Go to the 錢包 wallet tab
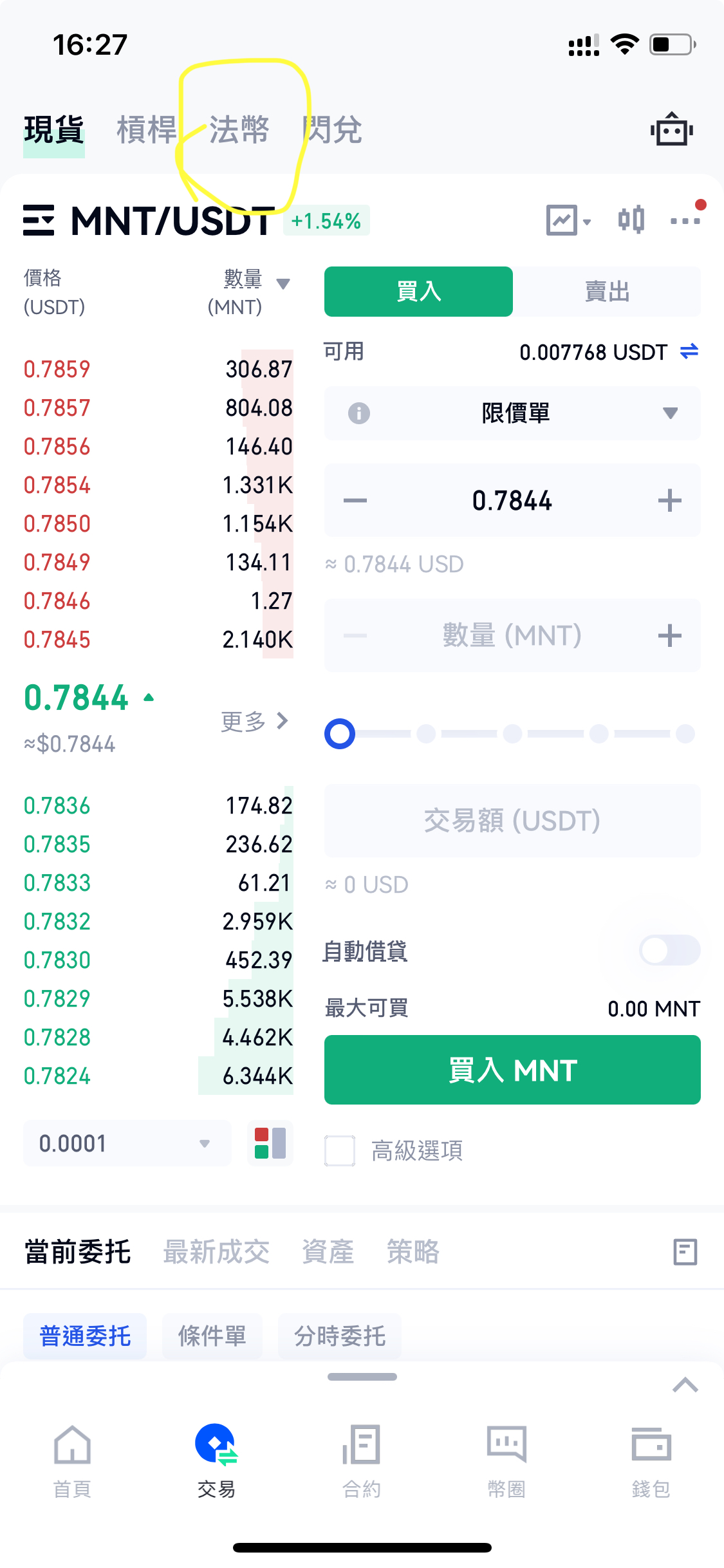This screenshot has height=1568, width=724. pos(651,1461)
